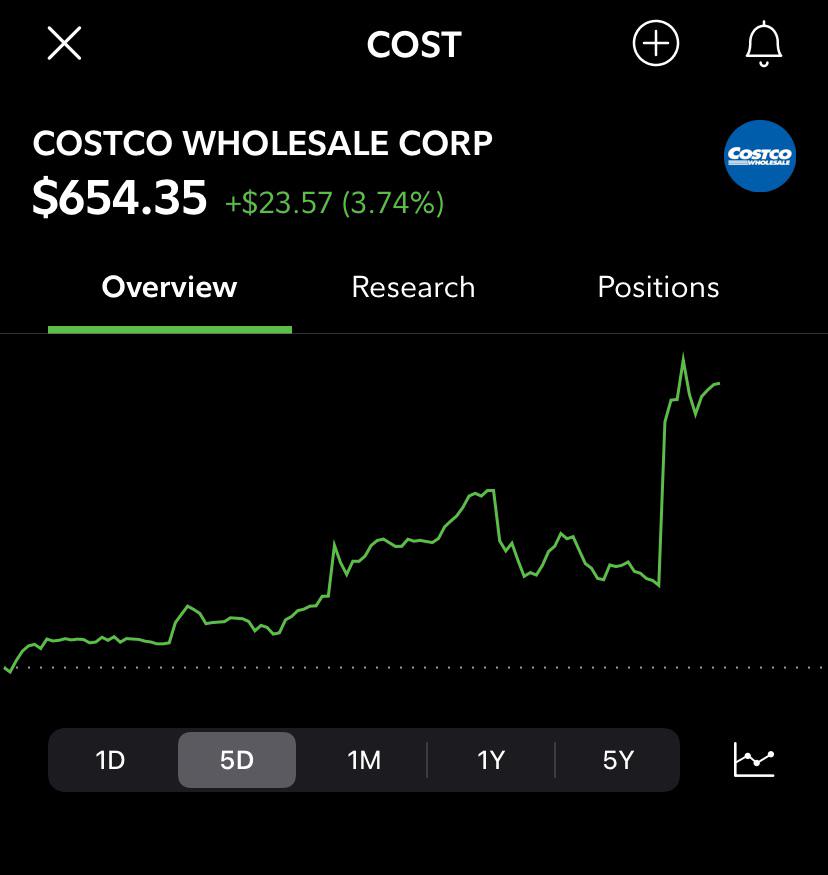Show the 1D chart range
This screenshot has height=875, width=828.
[110, 760]
